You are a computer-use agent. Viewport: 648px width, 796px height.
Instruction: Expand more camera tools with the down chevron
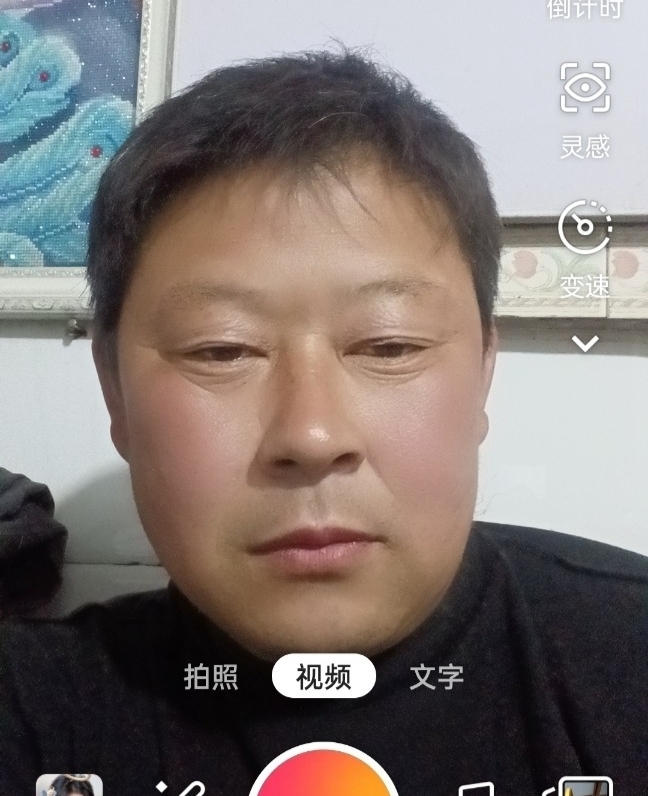click(585, 344)
